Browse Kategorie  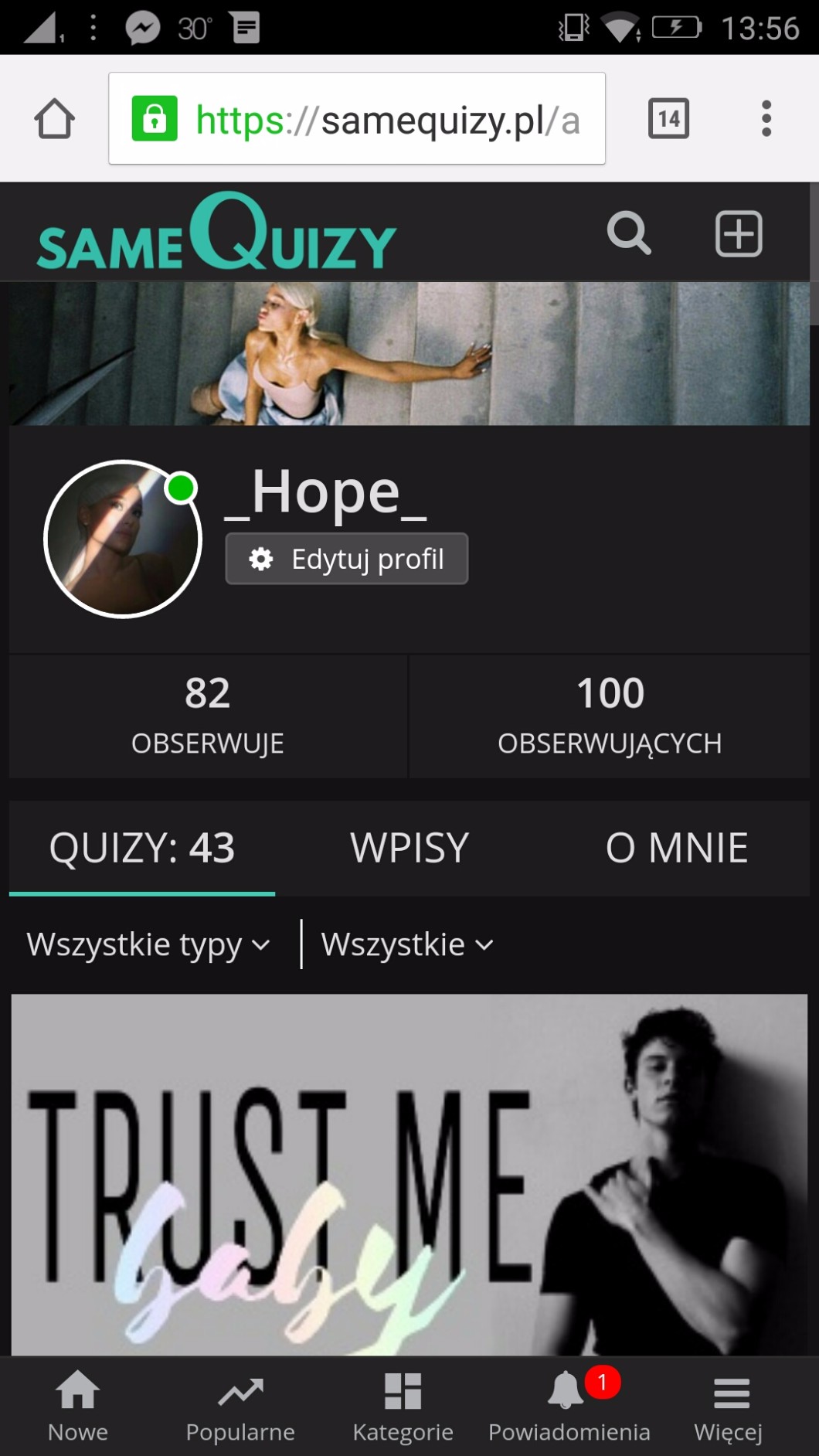pyautogui.click(x=403, y=1407)
